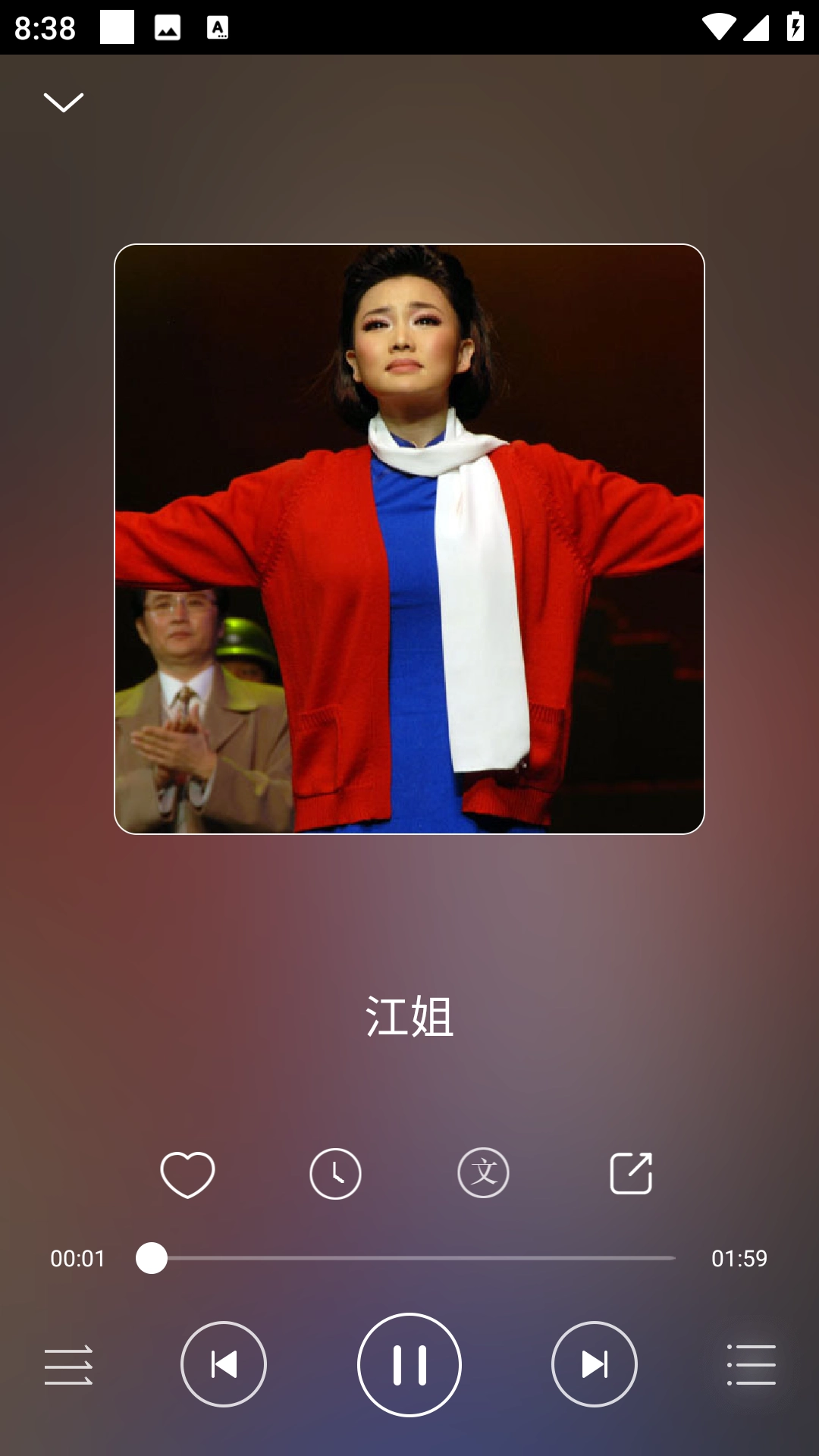This screenshot has height=1456, width=819.
Task: Toggle favorite status of the song
Action: 187,1172
